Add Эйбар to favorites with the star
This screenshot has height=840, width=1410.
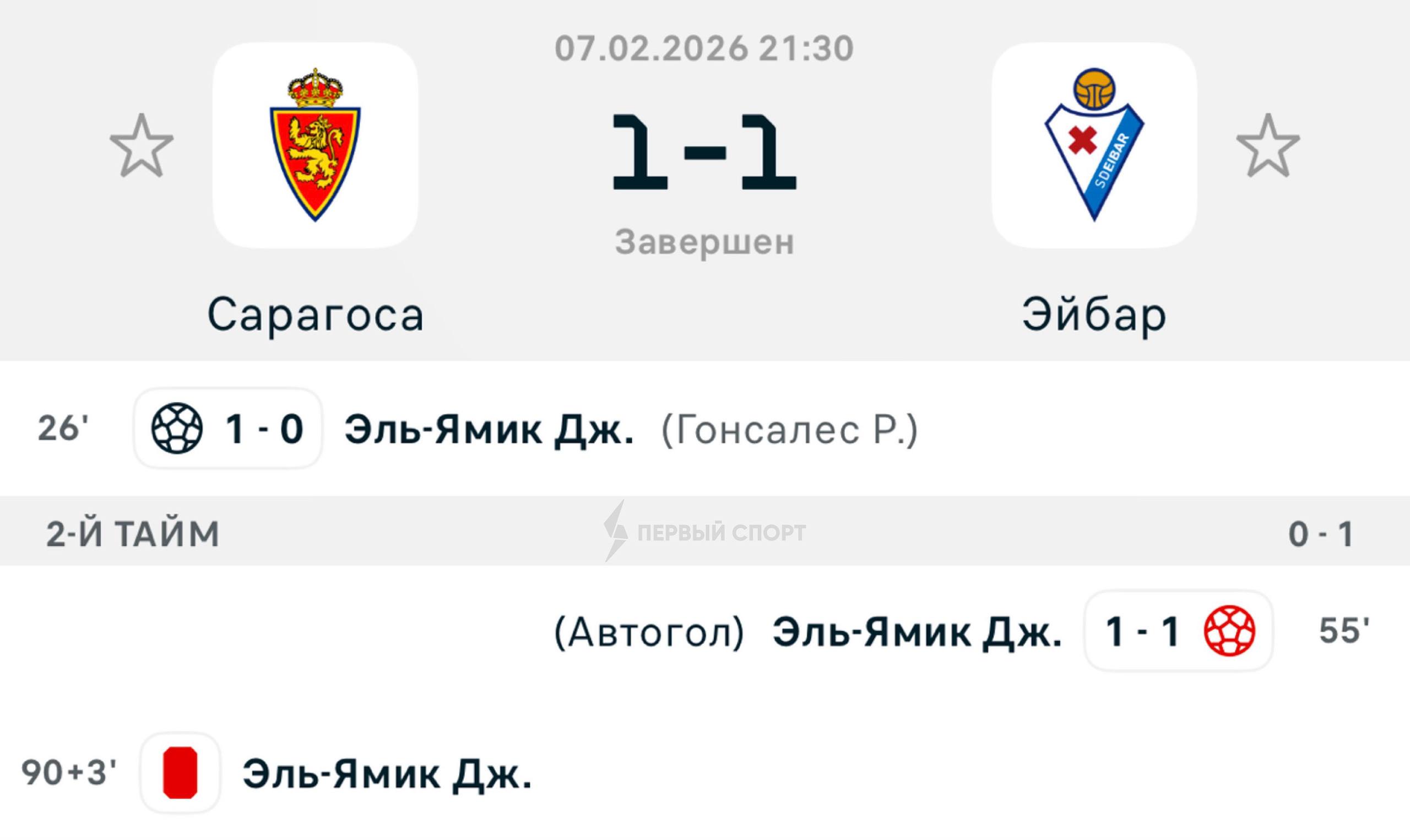pos(1267,145)
